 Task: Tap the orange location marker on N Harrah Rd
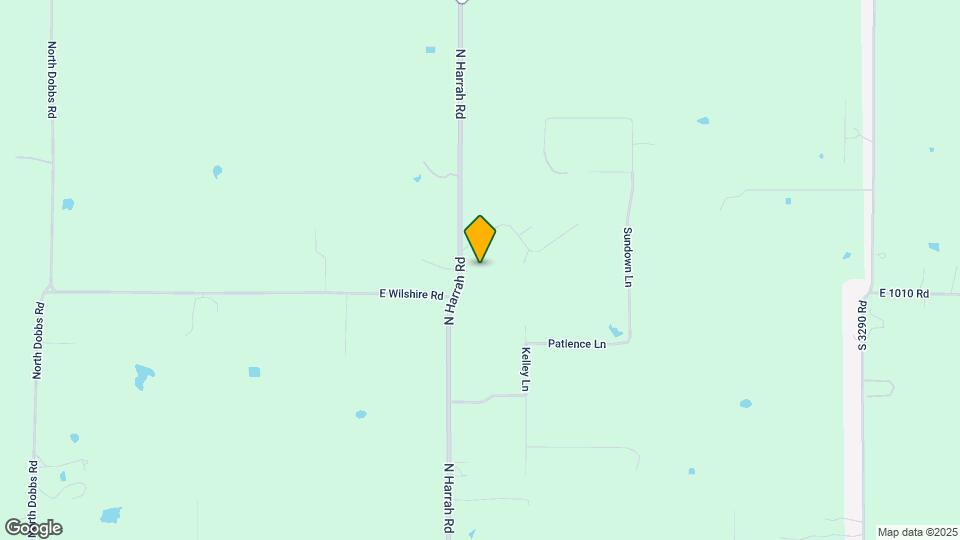[481, 238]
